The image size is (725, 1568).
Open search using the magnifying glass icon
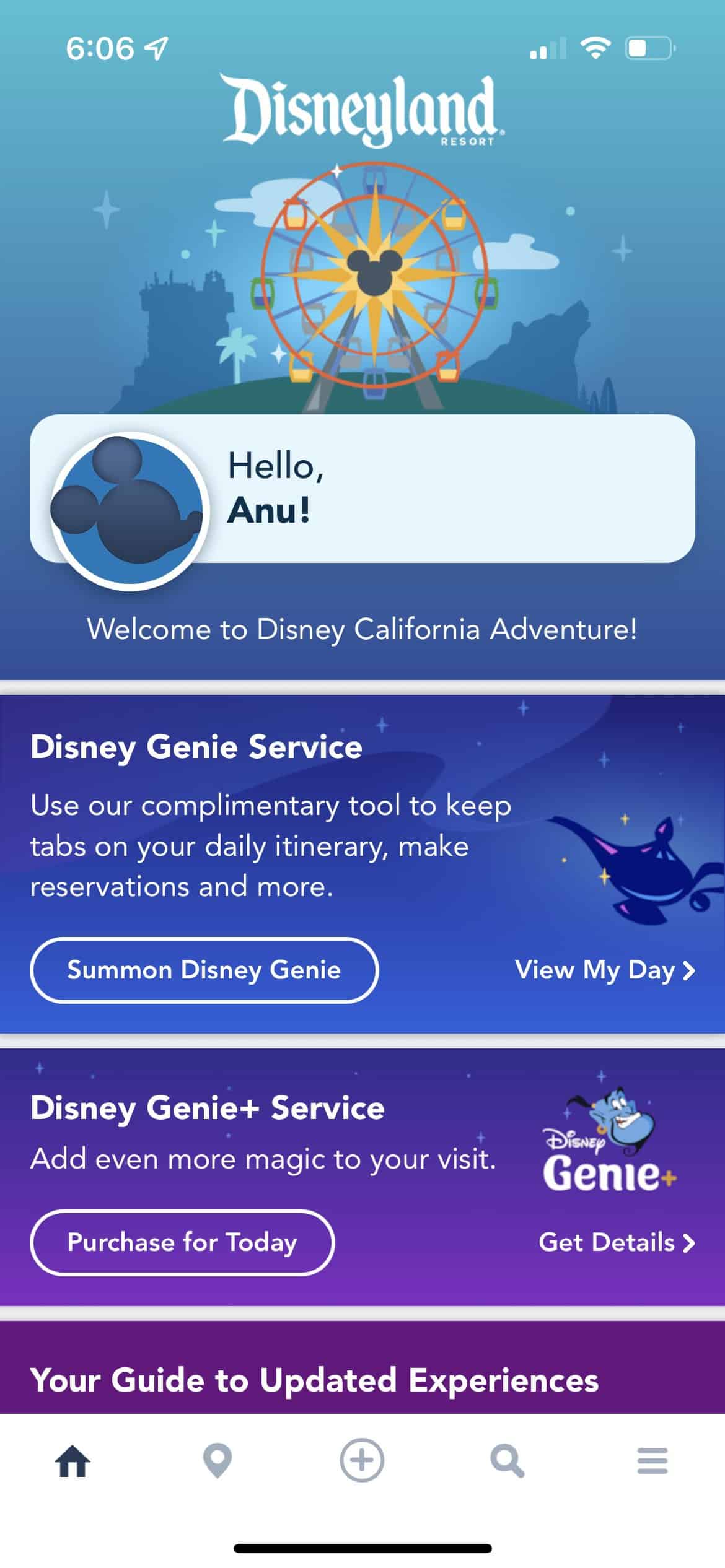(507, 1465)
